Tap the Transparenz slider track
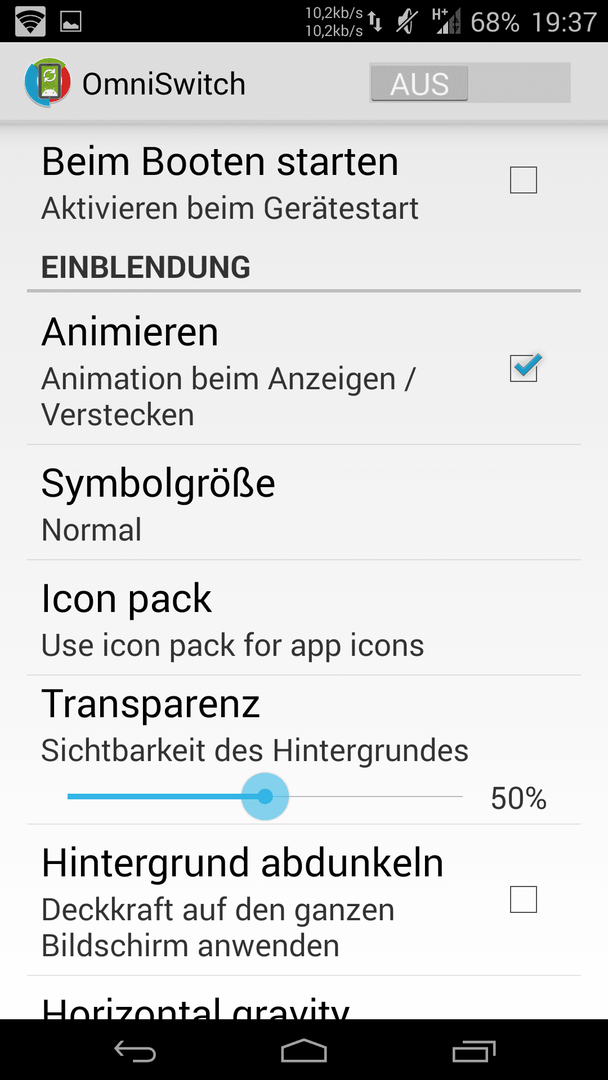Viewport: 608px width, 1080px height. (265, 796)
